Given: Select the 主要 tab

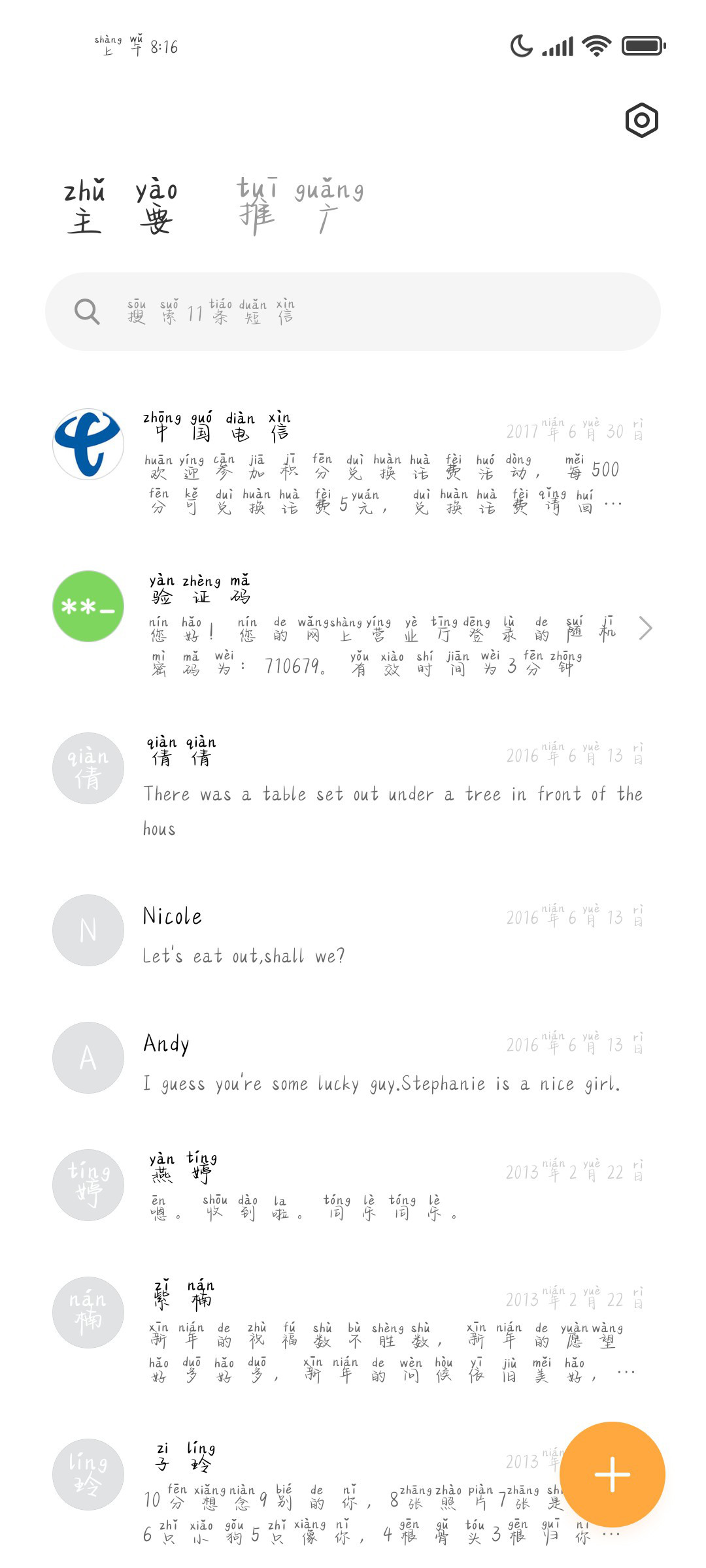Looking at the screenshot, I should 122,206.
